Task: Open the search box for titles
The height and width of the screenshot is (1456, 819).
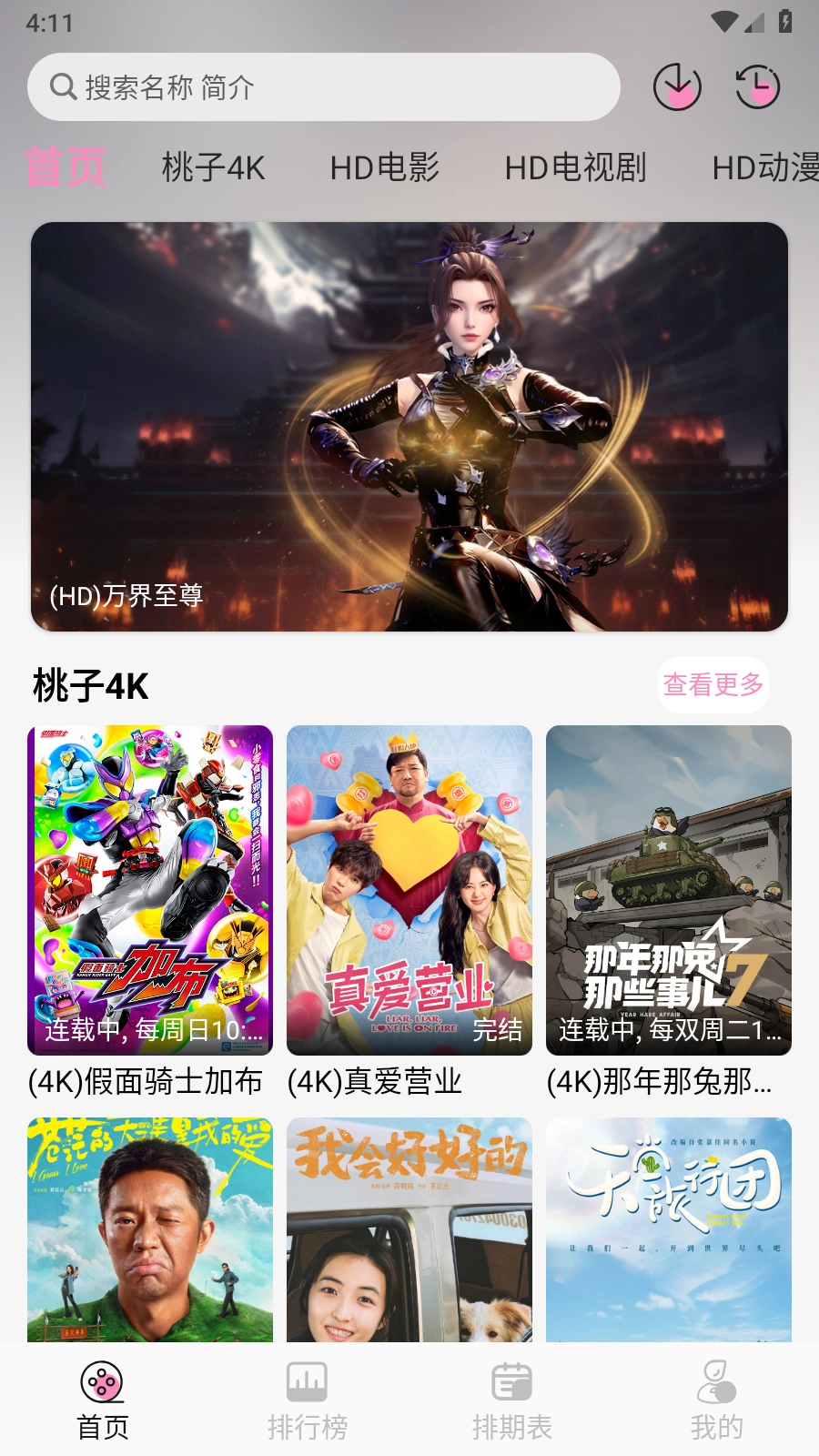Action: pos(323,87)
